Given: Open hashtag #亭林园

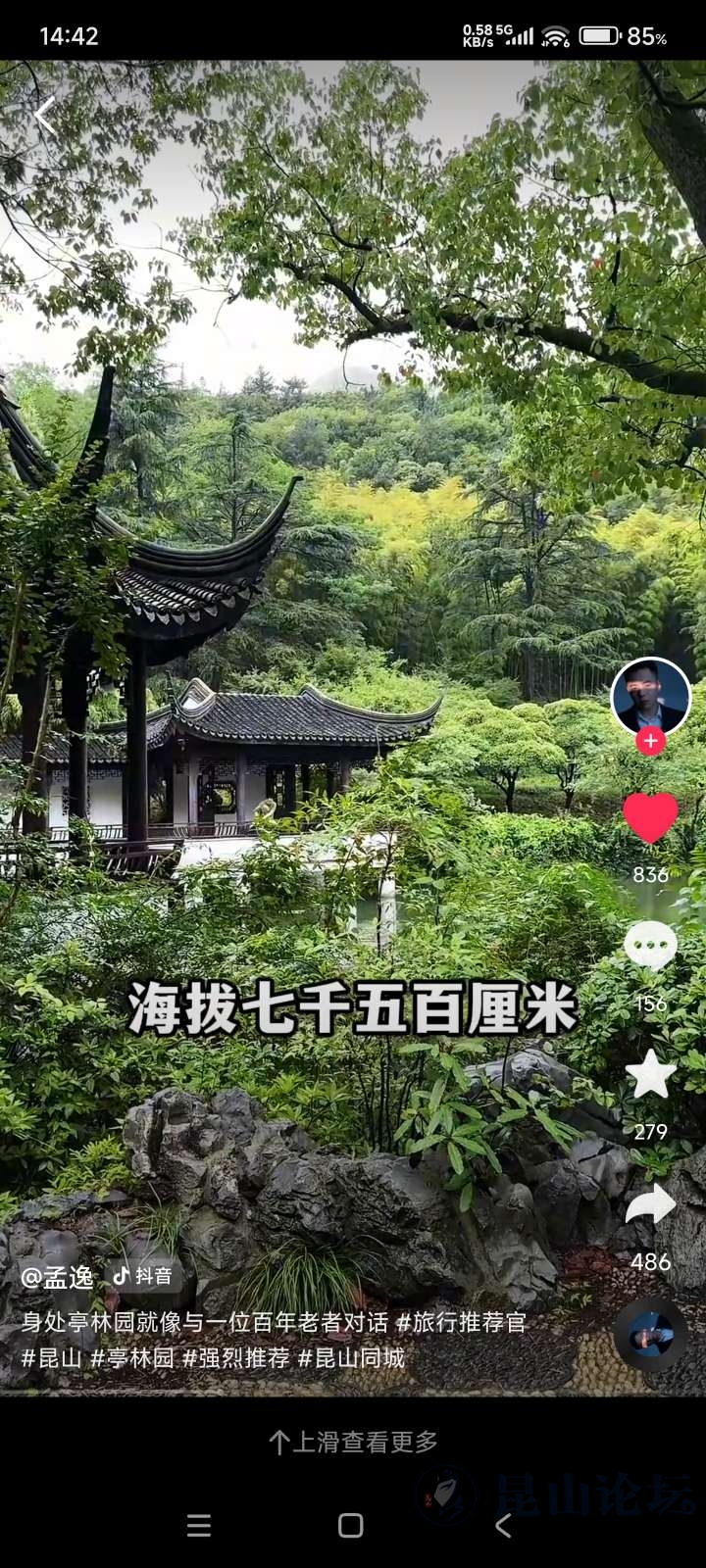Looking at the screenshot, I should point(132,1358).
